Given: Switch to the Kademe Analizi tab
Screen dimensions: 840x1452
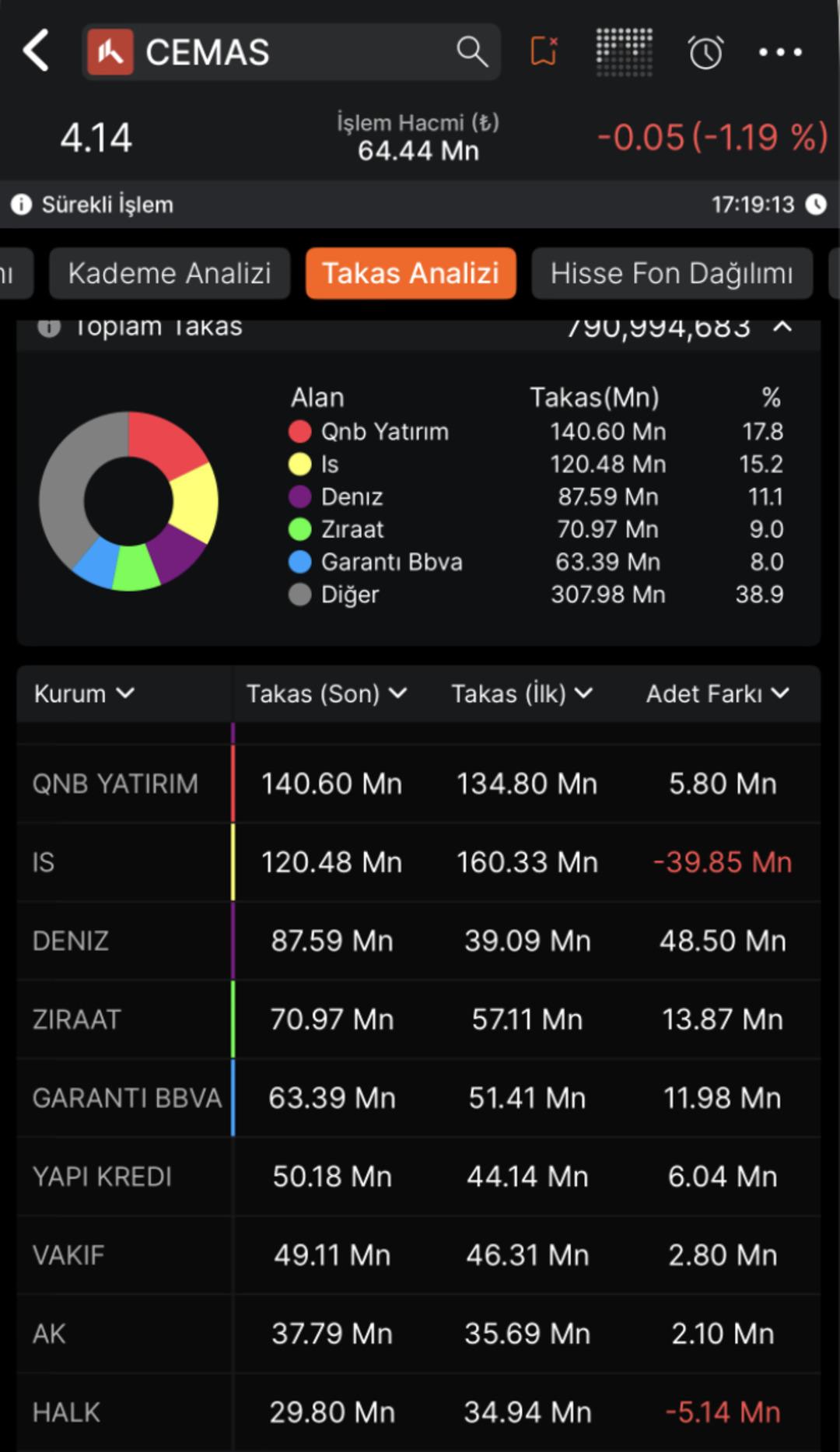Looking at the screenshot, I should click(170, 273).
